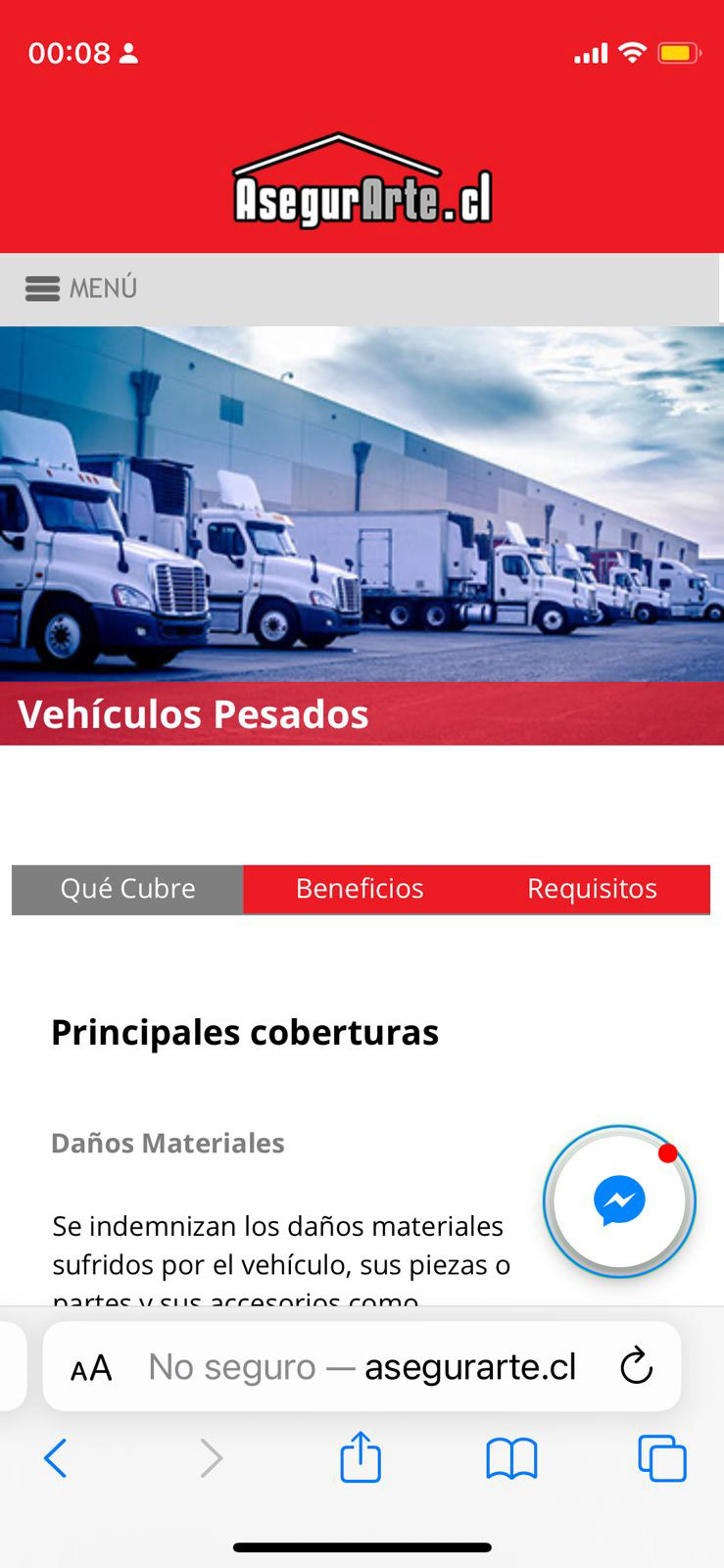Open the AA reader options
The width and height of the screenshot is (724, 1568).
pos(91,1368)
